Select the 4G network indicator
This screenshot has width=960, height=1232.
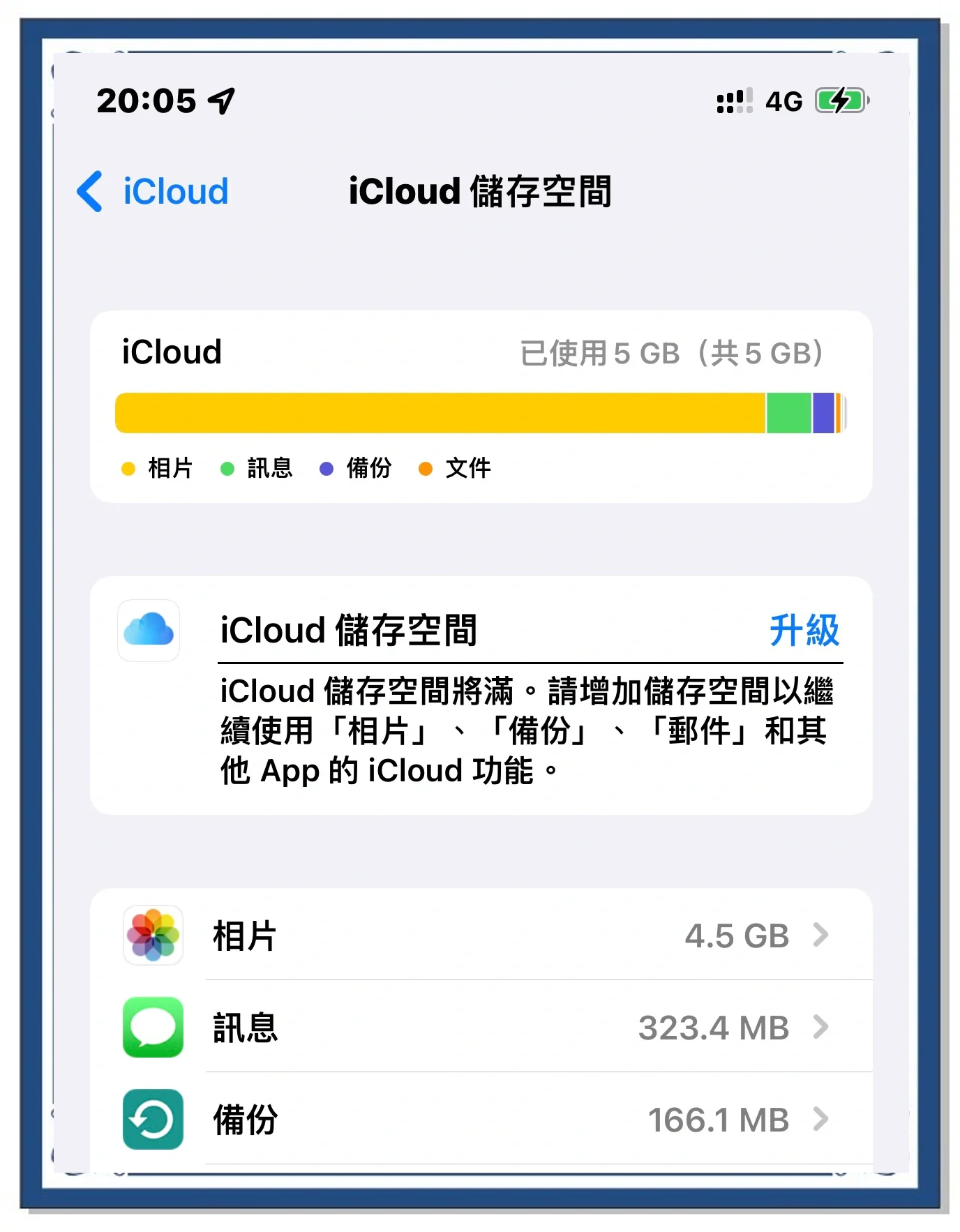[x=783, y=101]
